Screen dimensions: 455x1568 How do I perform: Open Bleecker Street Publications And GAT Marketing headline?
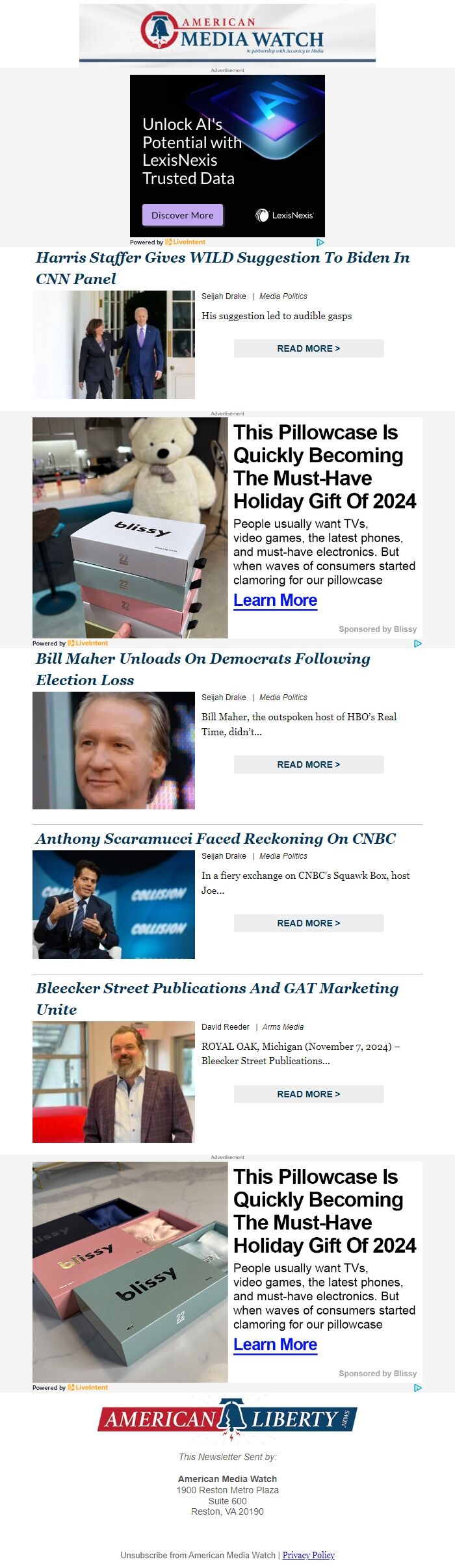coord(217,999)
